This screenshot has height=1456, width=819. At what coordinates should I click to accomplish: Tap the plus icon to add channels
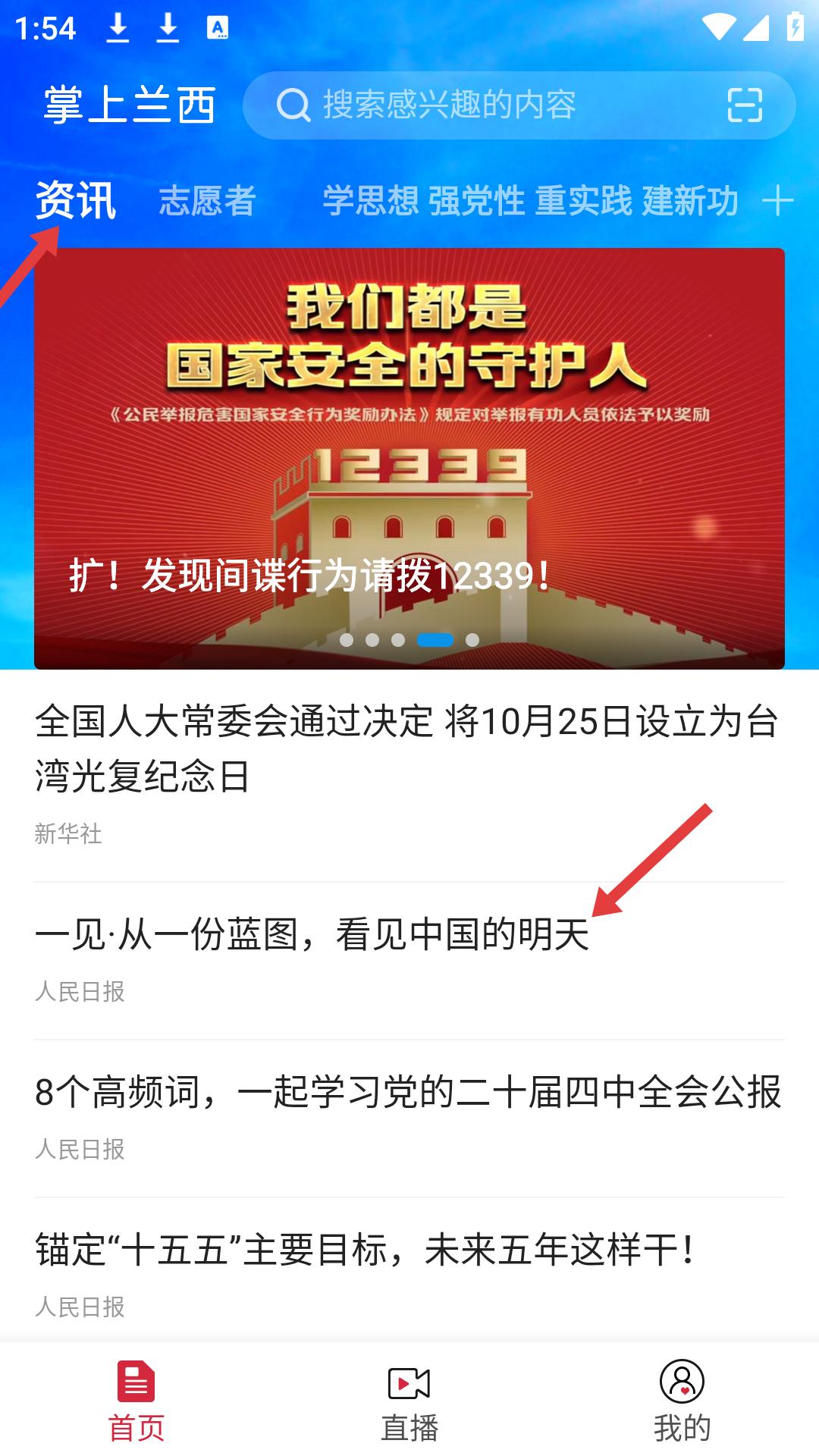coord(777,201)
